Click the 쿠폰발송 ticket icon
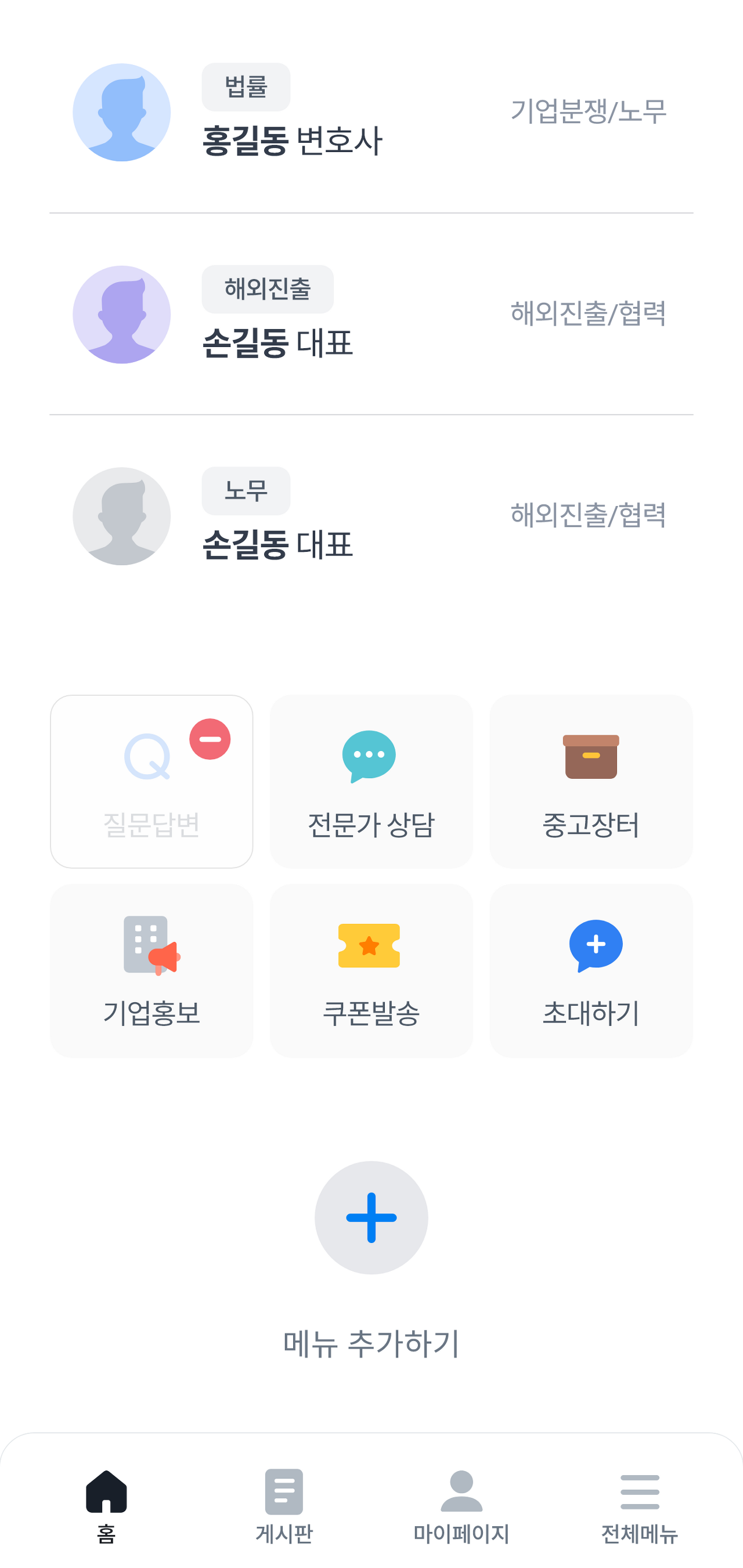The height and width of the screenshot is (1568, 743). pos(370,947)
